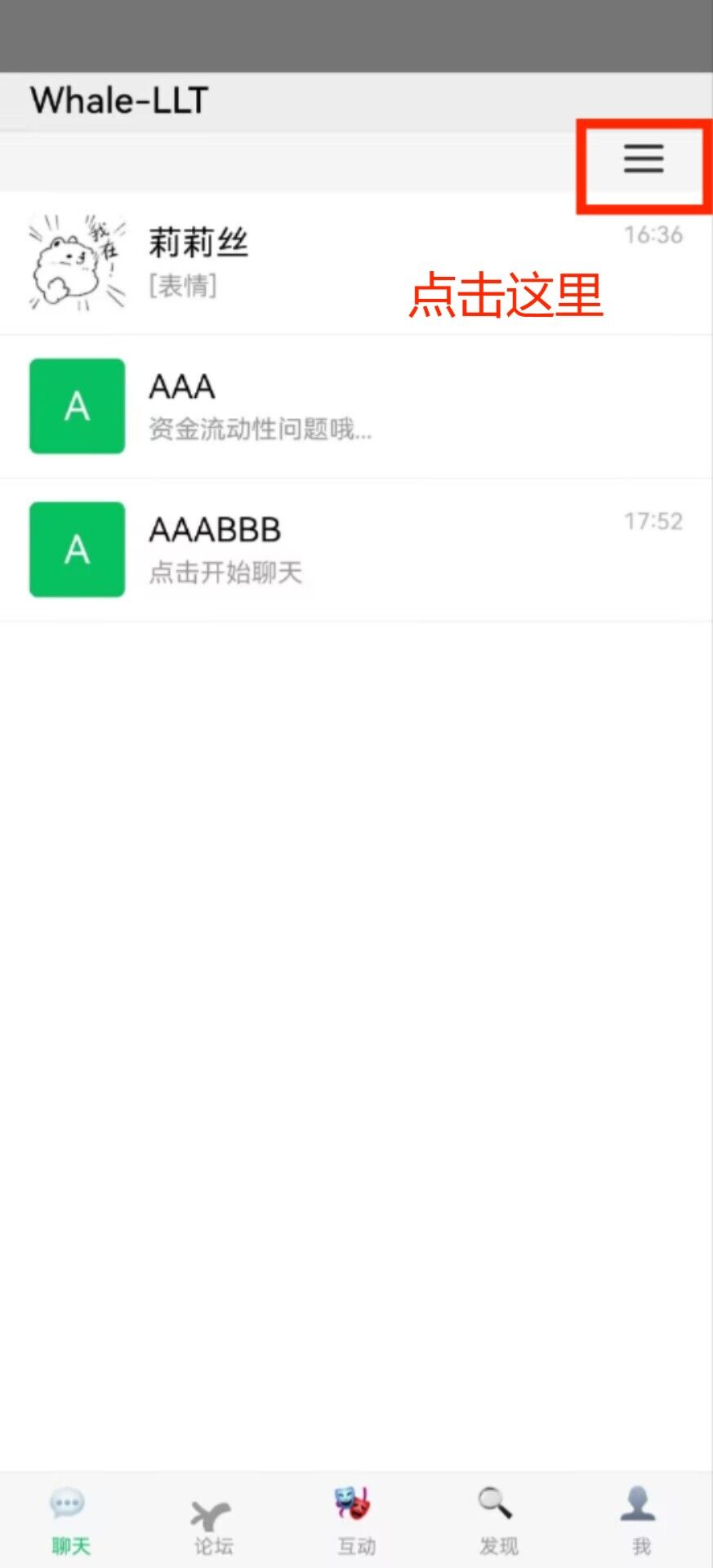Switch to the 论坛 tab

click(x=213, y=1521)
